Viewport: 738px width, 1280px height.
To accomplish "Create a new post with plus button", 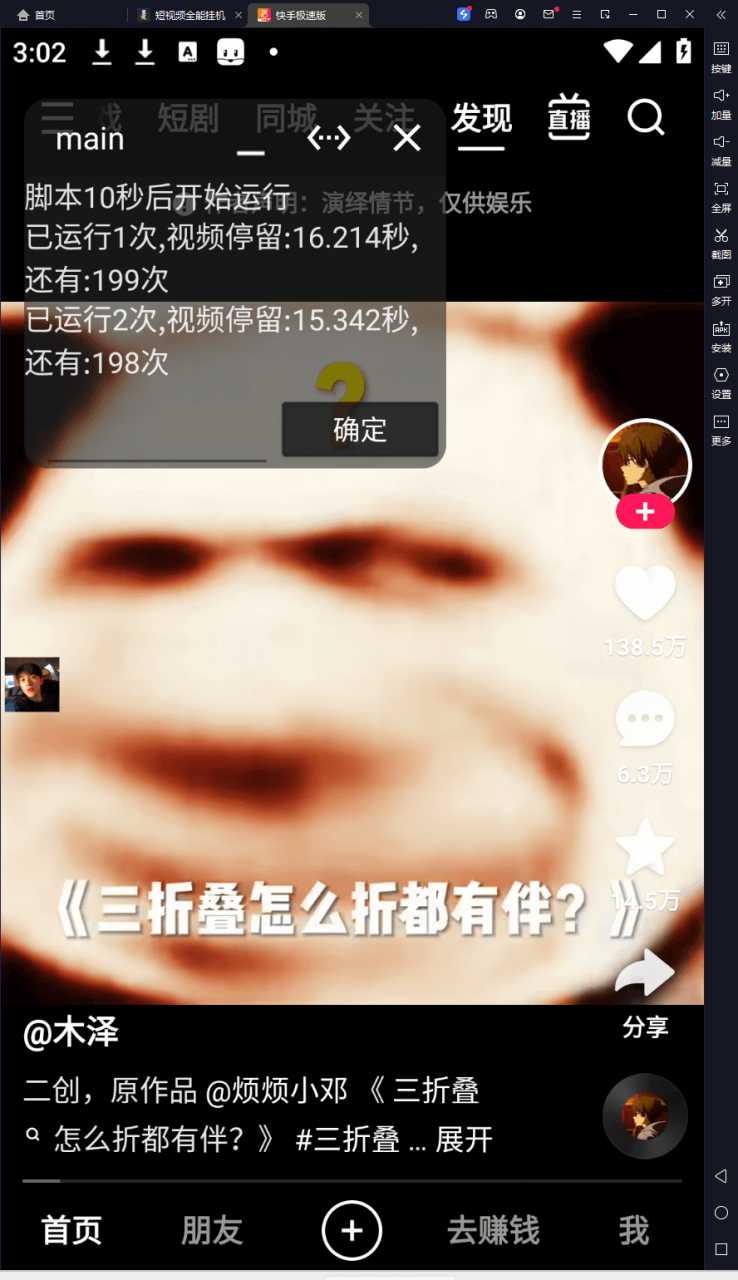I will pos(352,1230).
